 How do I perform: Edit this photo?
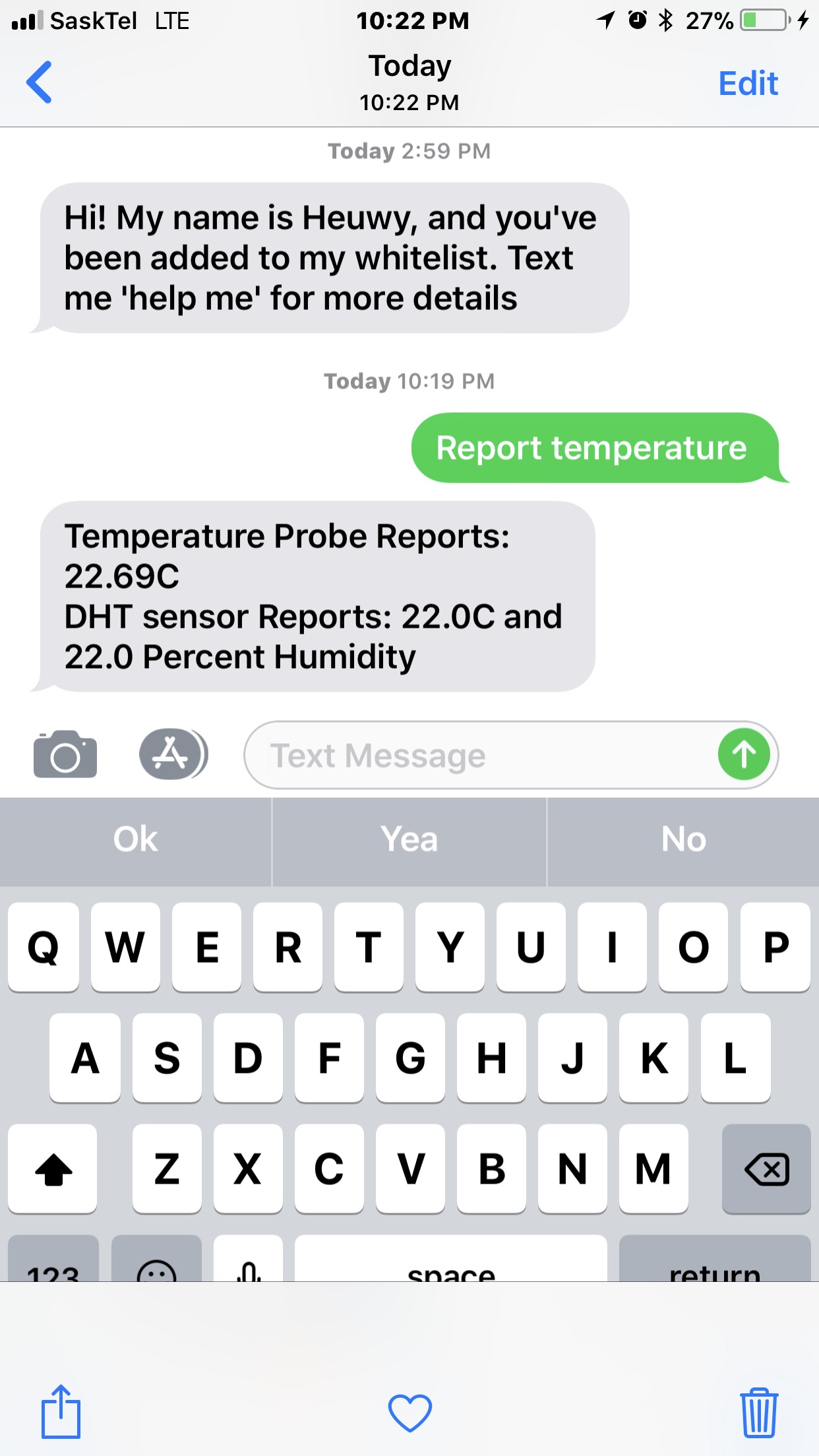pos(748,84)
